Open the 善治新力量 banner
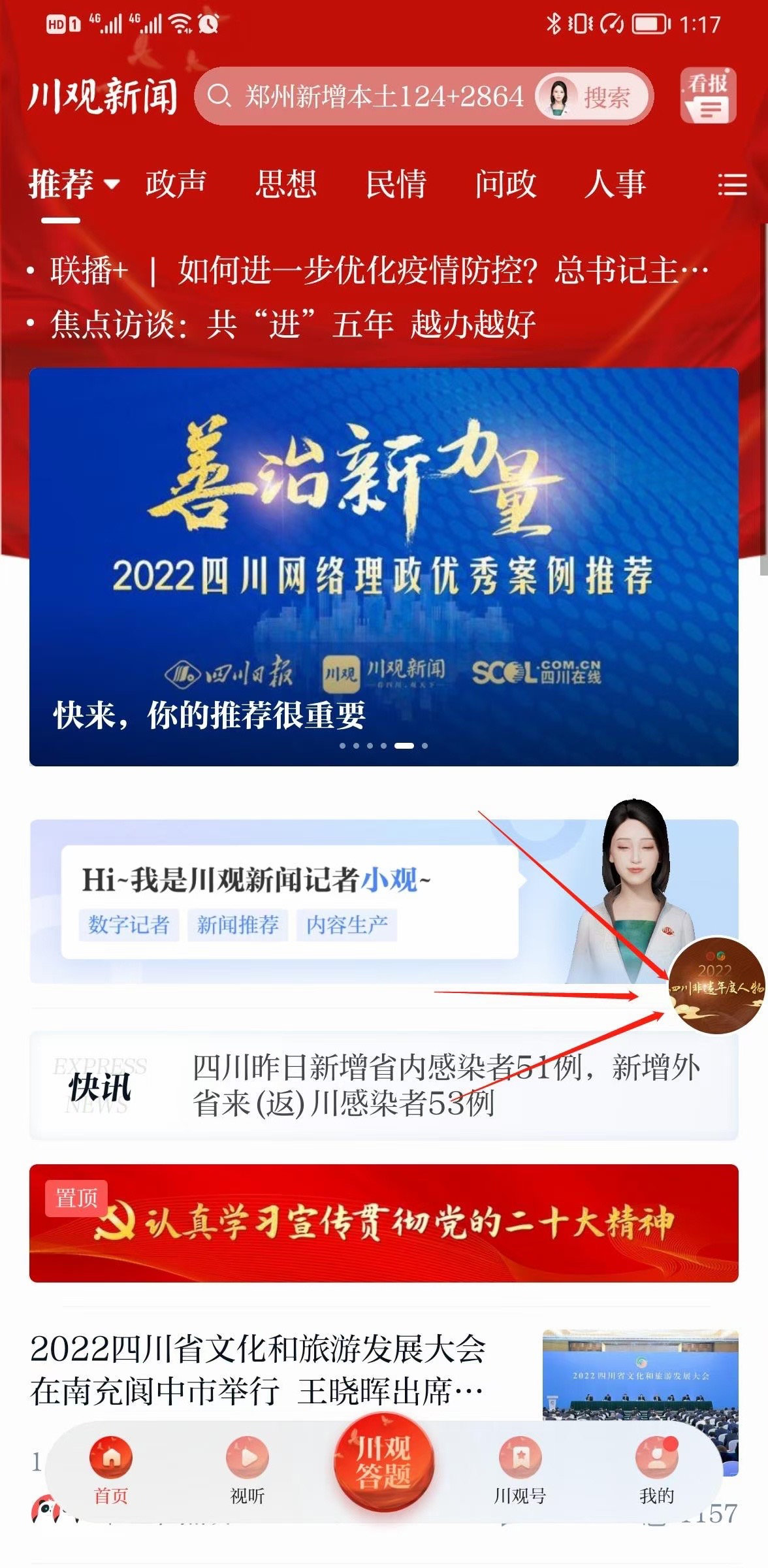The height and width of the screenshot is (1568, 768). coord(384,566)
